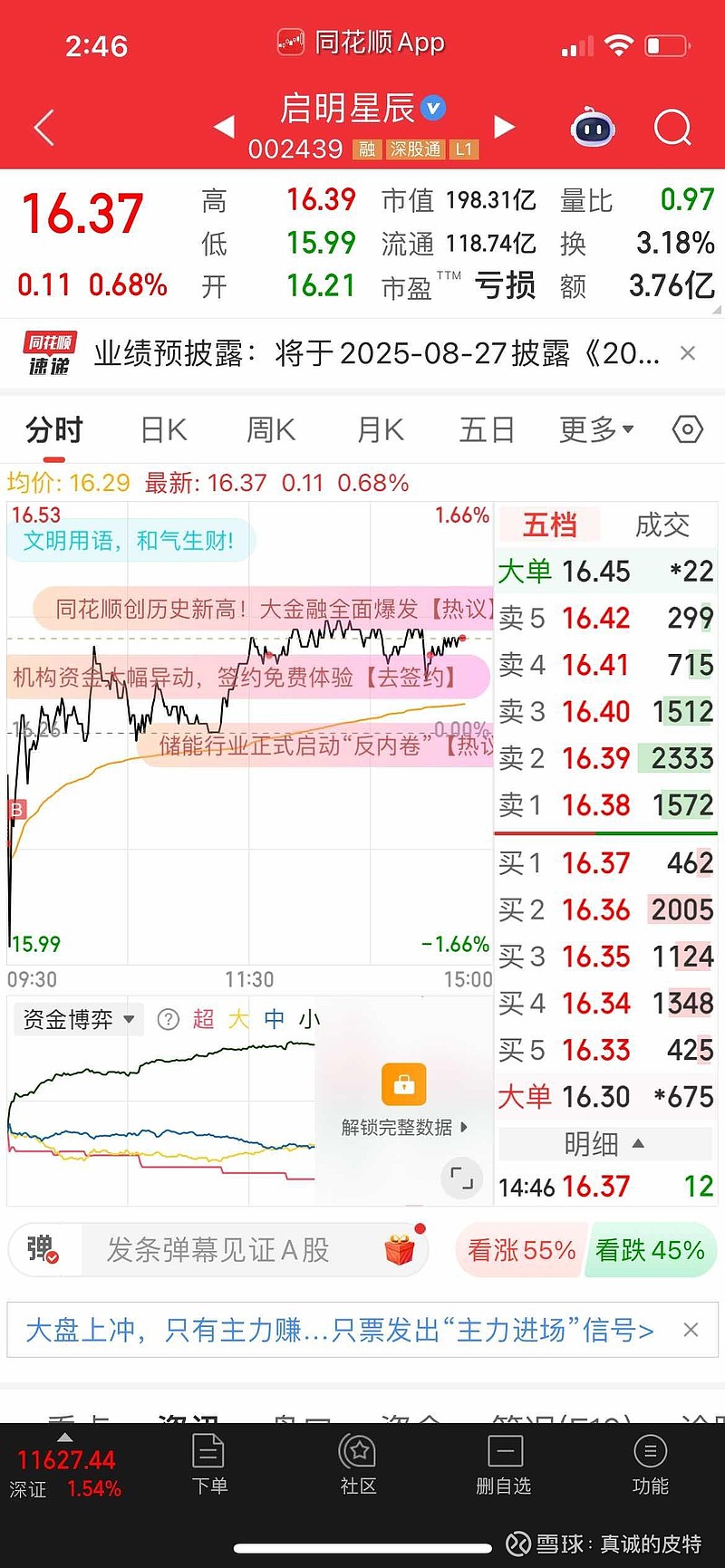
Task: Switch to the 日K chart tab
Action: 164,429
